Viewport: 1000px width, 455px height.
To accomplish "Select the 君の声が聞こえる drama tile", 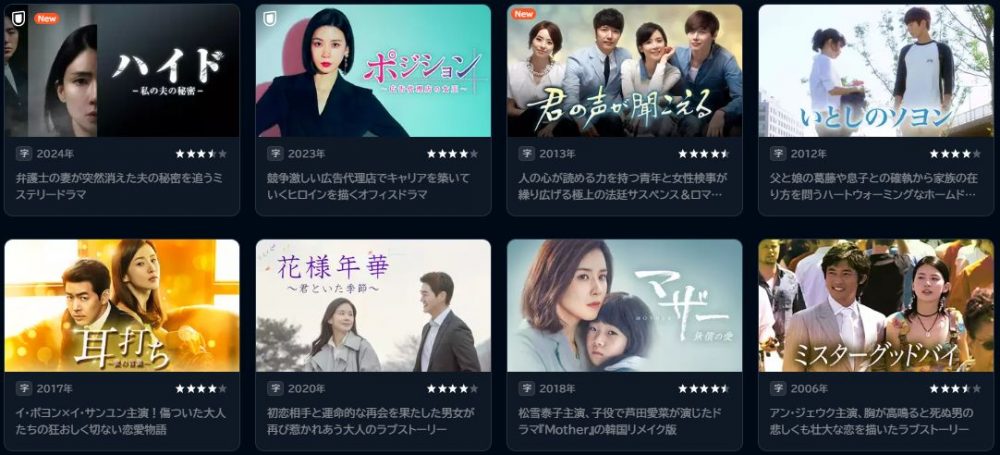I will pyautogui.click(x=624, y=72).
